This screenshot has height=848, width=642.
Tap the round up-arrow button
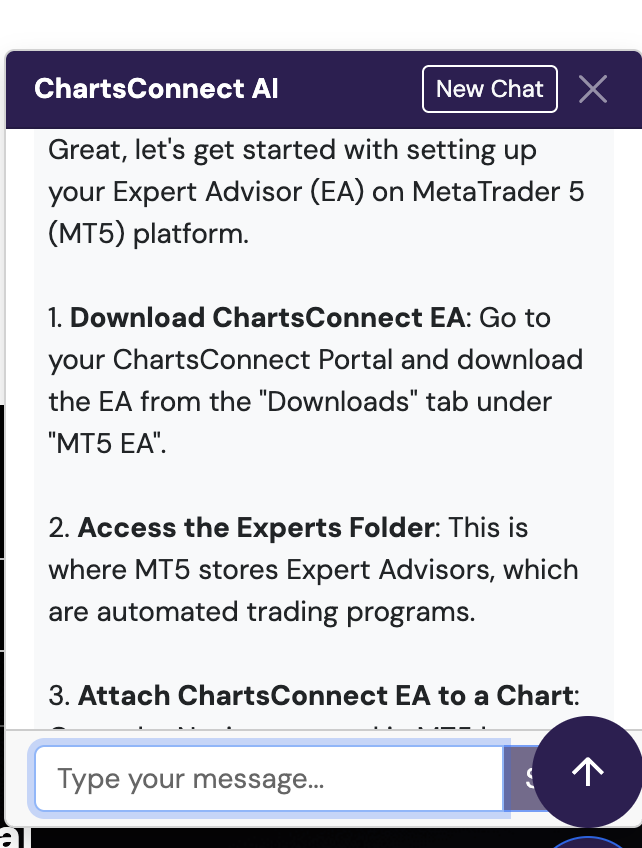click(x=587, y=770)
